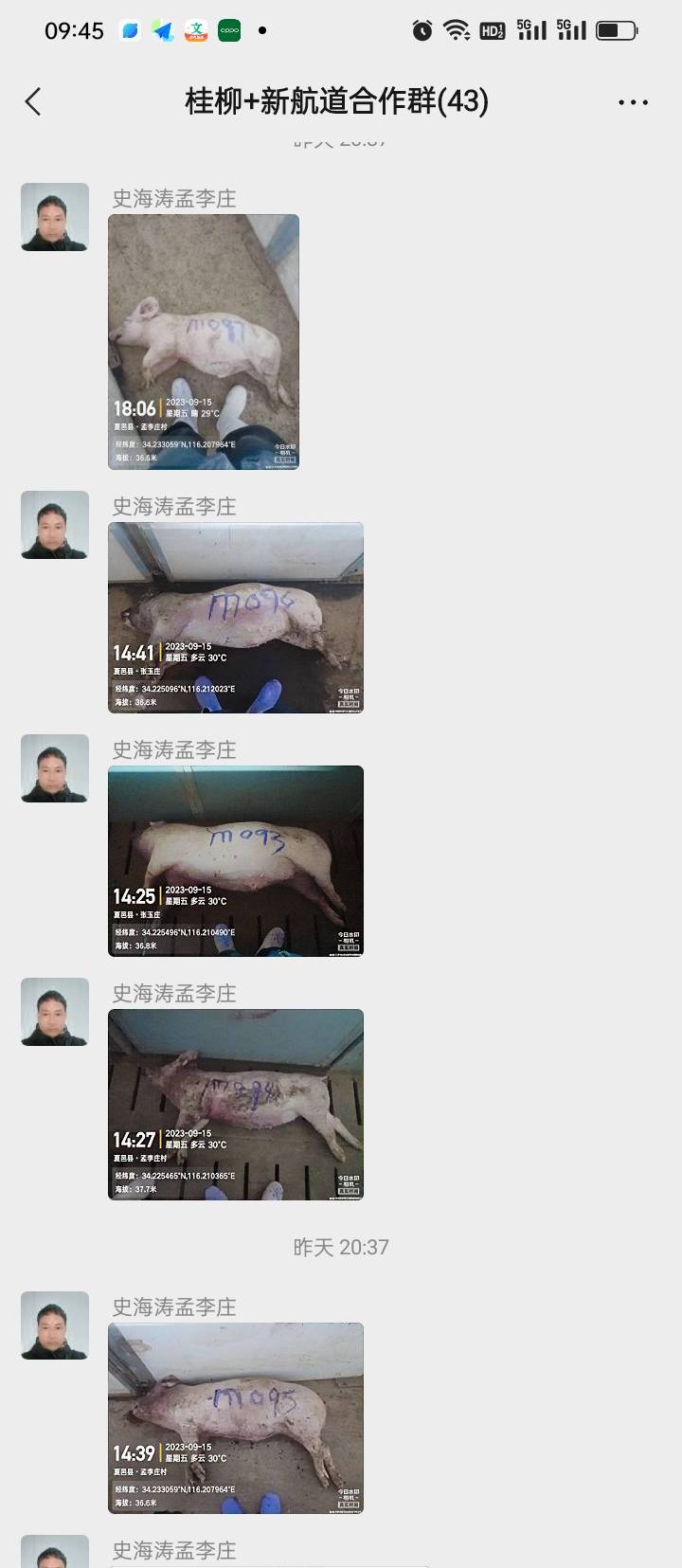Tap sender avatar beside the 14:39 photo
This screenshot has height=1568, width=682.
click(55, 1325)
